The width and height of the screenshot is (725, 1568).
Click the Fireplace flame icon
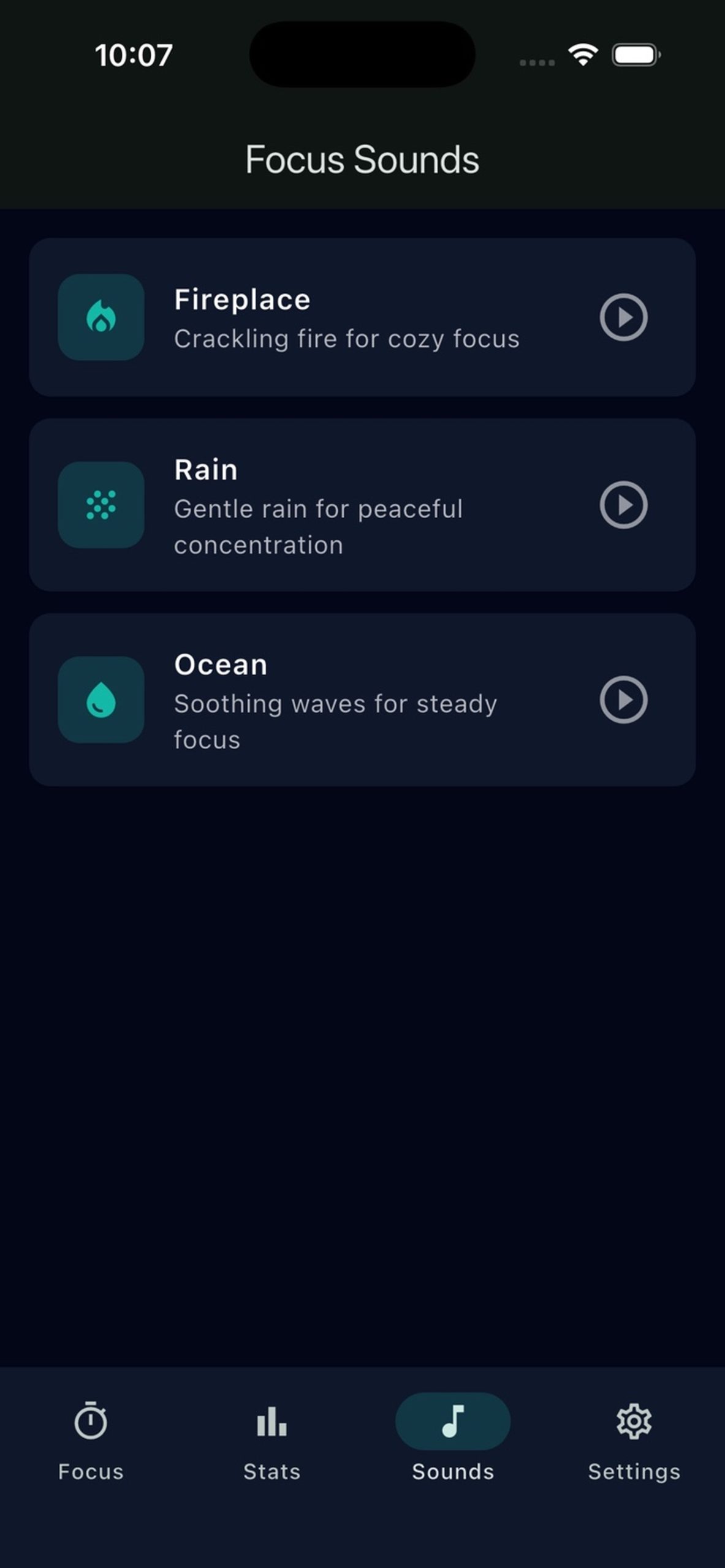pos(101,317)
